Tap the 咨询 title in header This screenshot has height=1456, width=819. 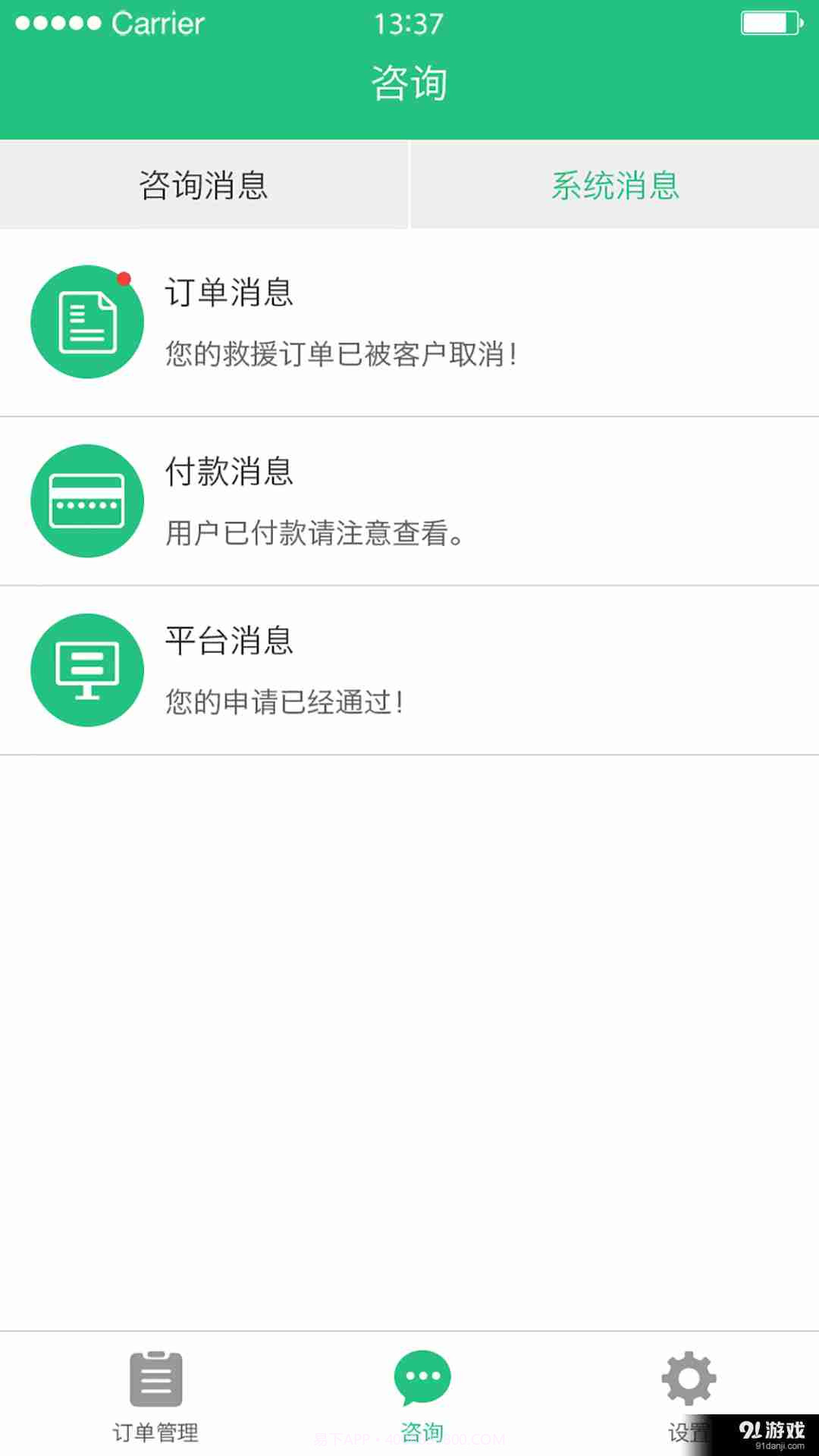pyautogui.click(x=409, y=82)
